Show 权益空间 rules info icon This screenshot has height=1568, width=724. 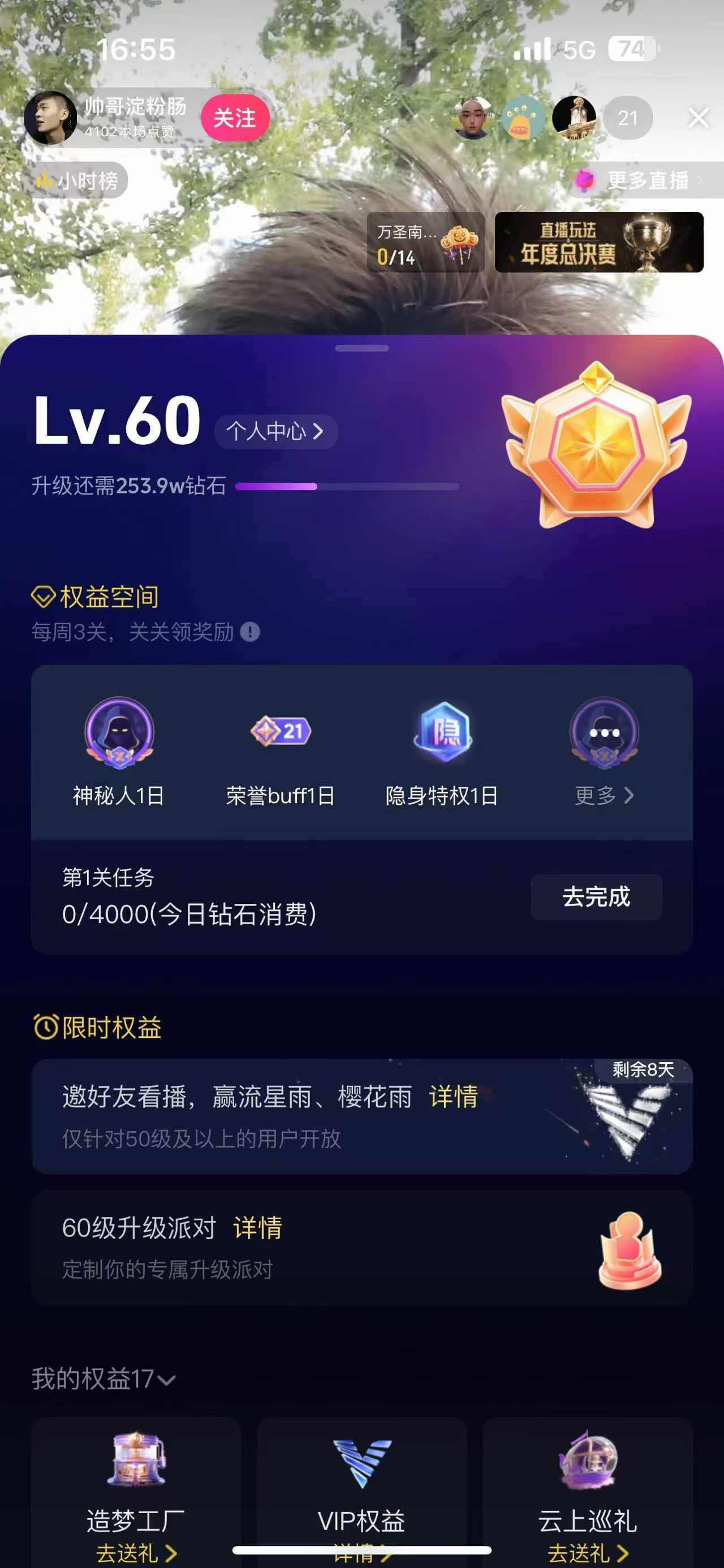coord(249,633)
